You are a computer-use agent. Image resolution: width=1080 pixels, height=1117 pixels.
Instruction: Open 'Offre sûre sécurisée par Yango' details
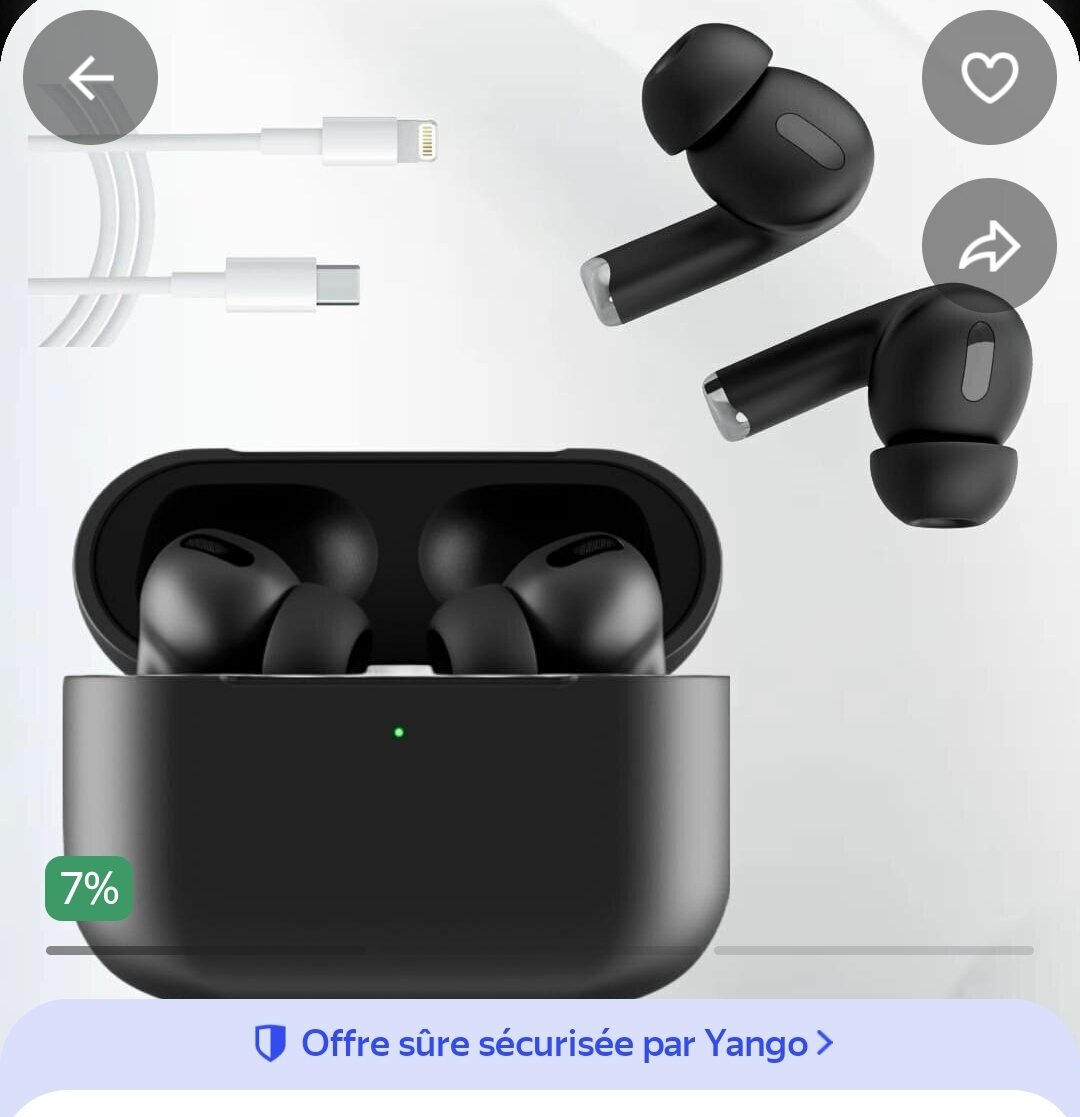tap(541, 1044)
